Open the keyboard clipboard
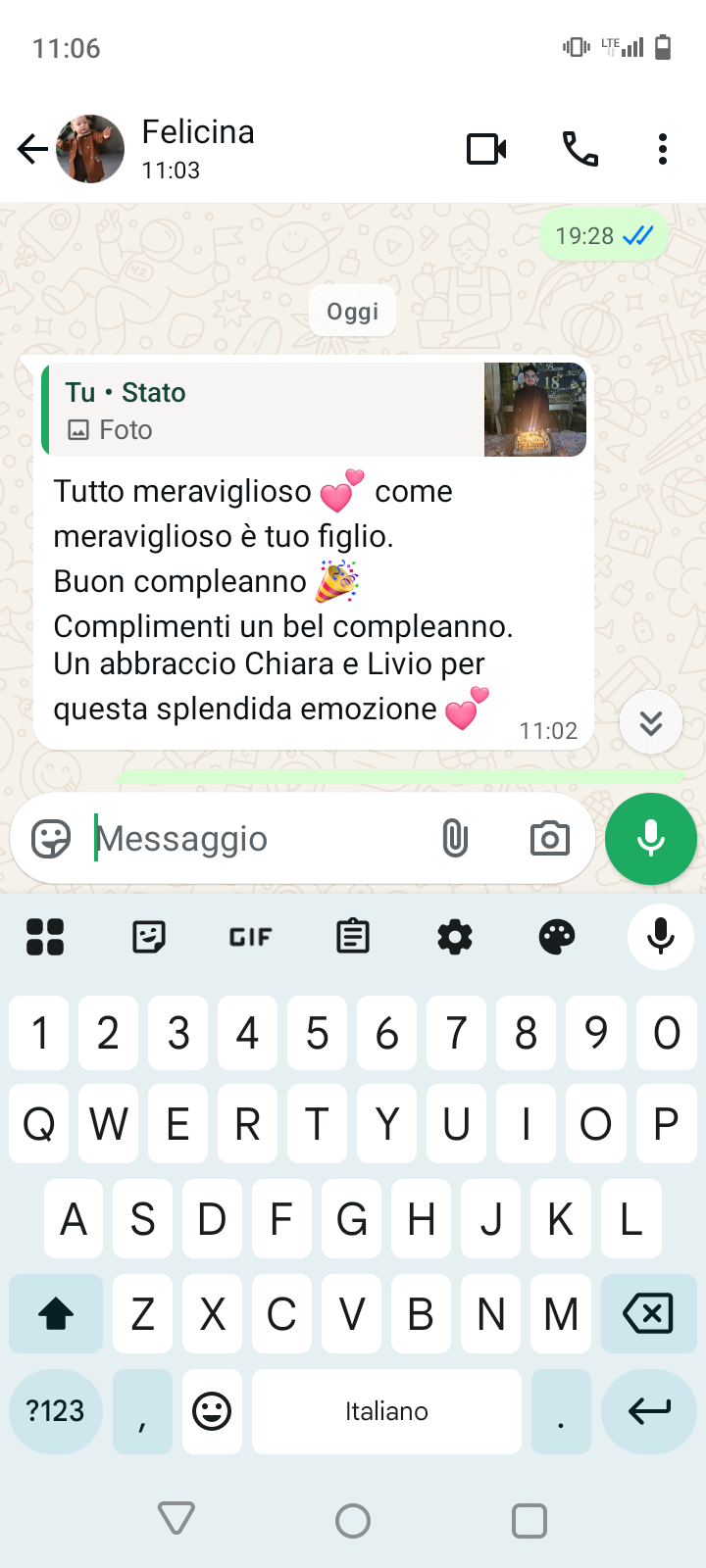 tap(352, 938)
